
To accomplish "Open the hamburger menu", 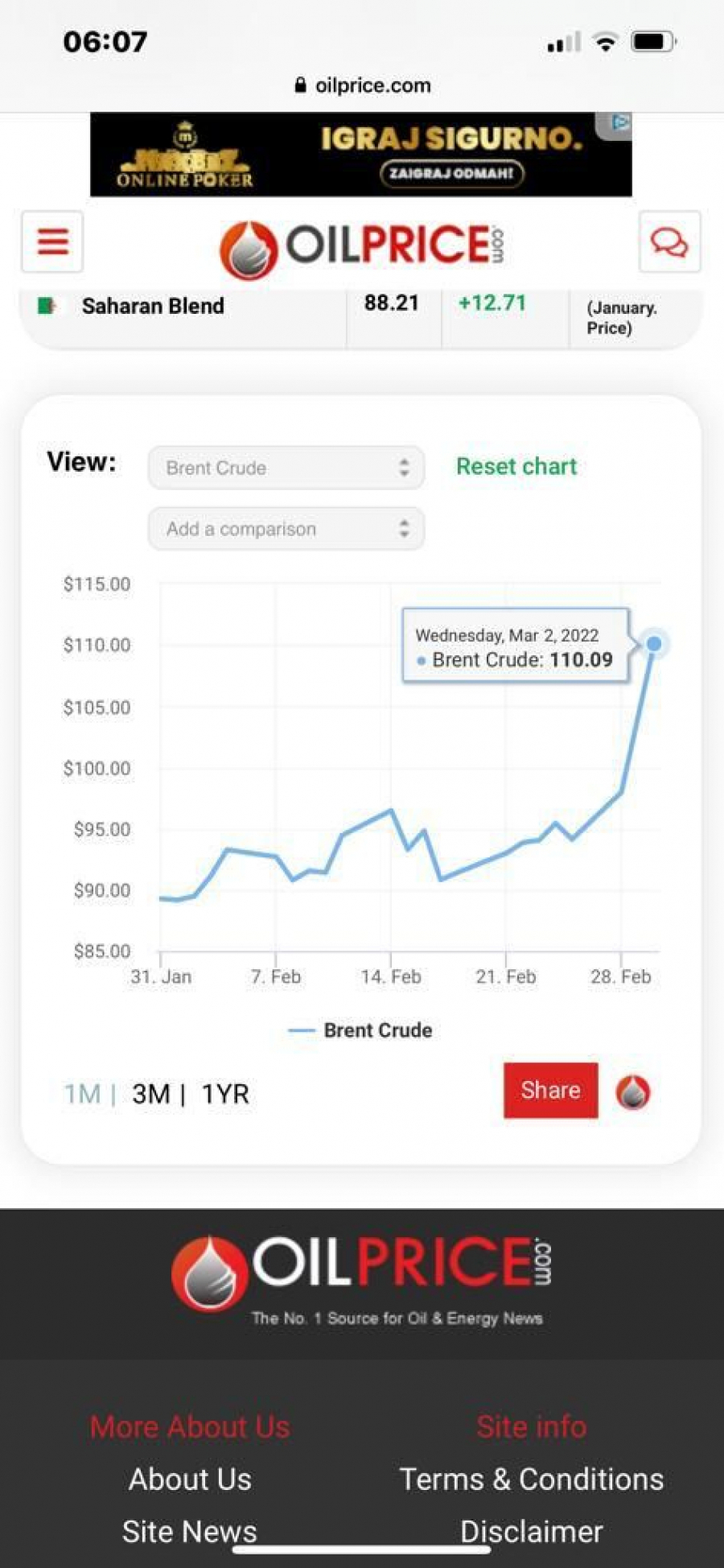I will [52, 241].
